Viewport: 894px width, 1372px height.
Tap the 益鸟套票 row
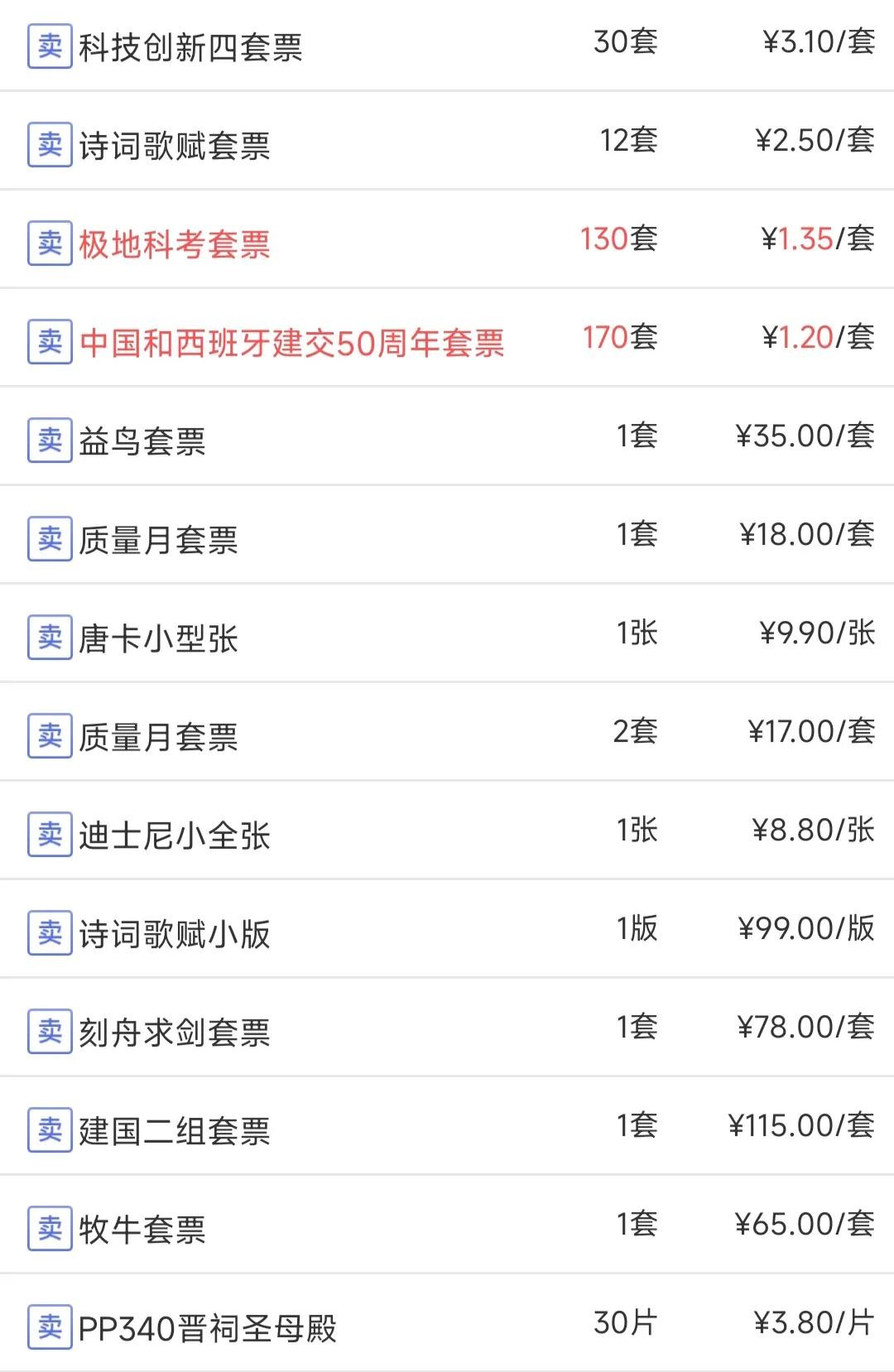click(142, 441)
